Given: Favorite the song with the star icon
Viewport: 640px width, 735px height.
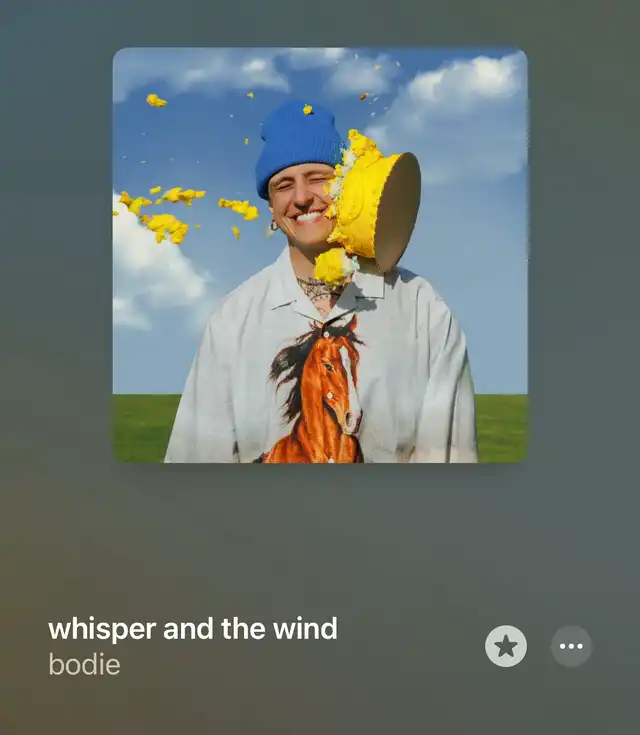Looking at the screenshot, I should coord(506,646).
